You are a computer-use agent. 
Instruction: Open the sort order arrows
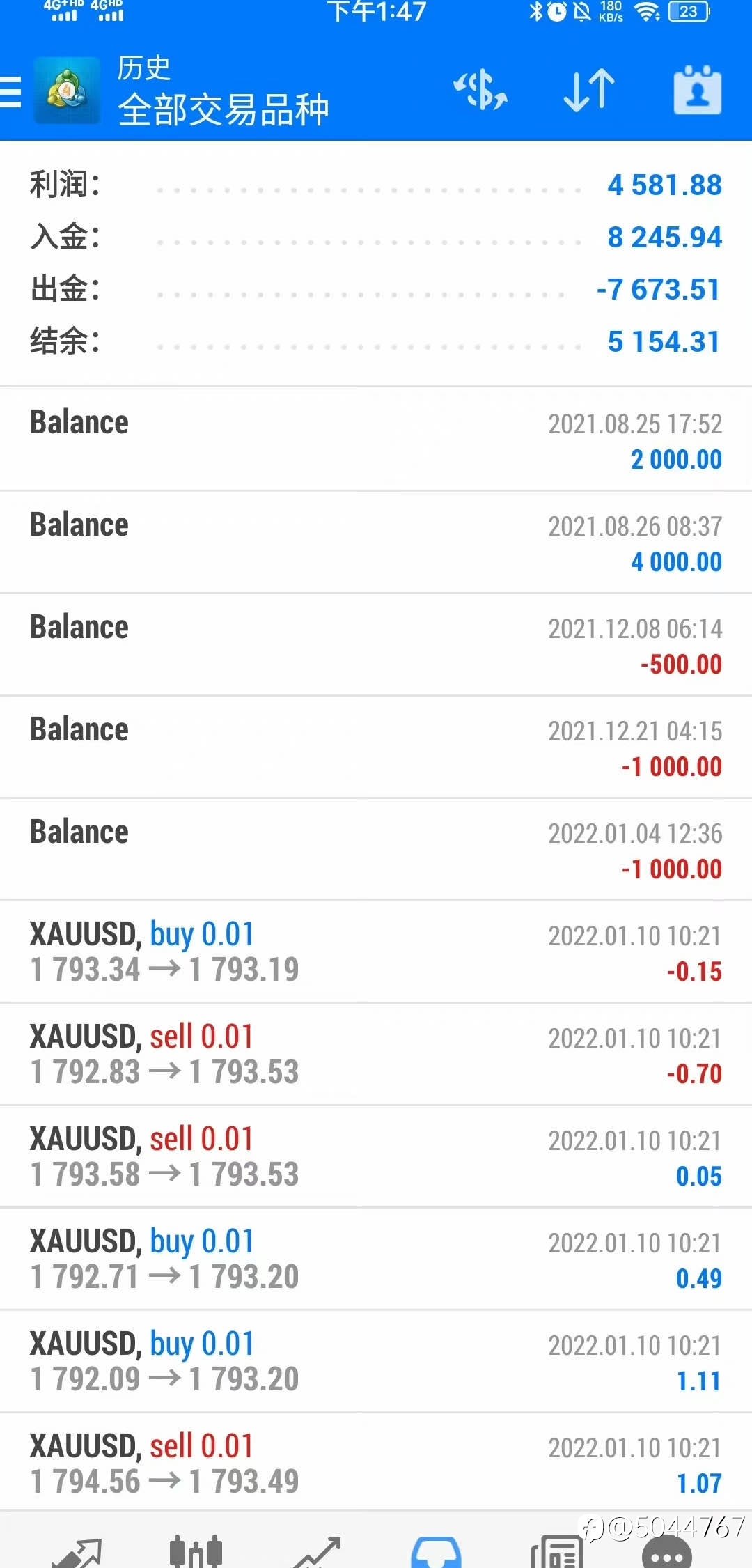point(589,91)
